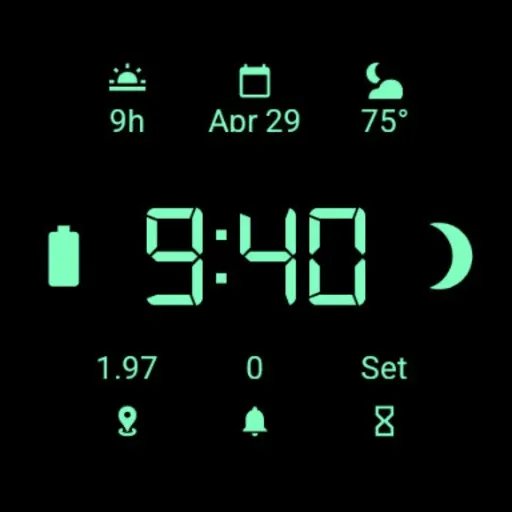Tap the battery complication

pos(64,256)
